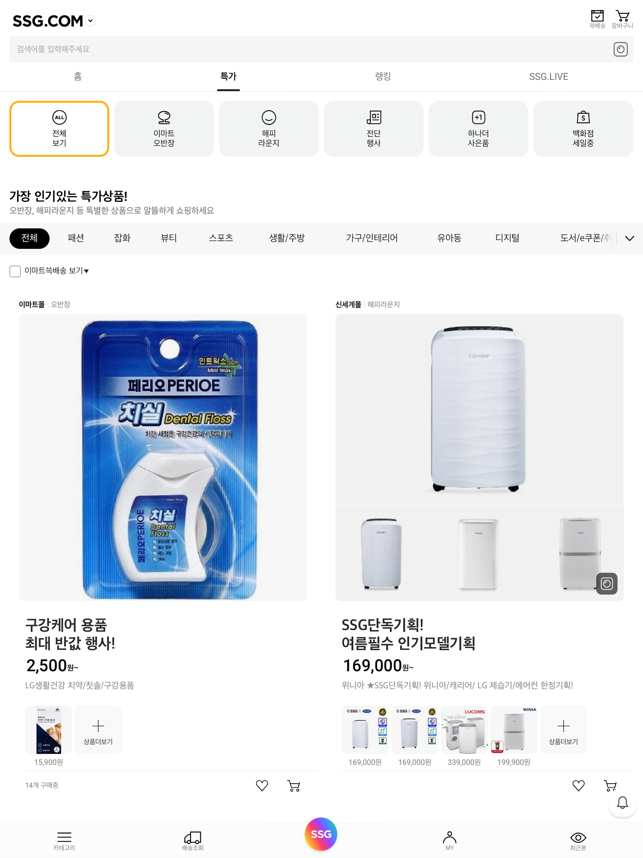
Task: Open the MY page tab
Action: tap(449, 840)
